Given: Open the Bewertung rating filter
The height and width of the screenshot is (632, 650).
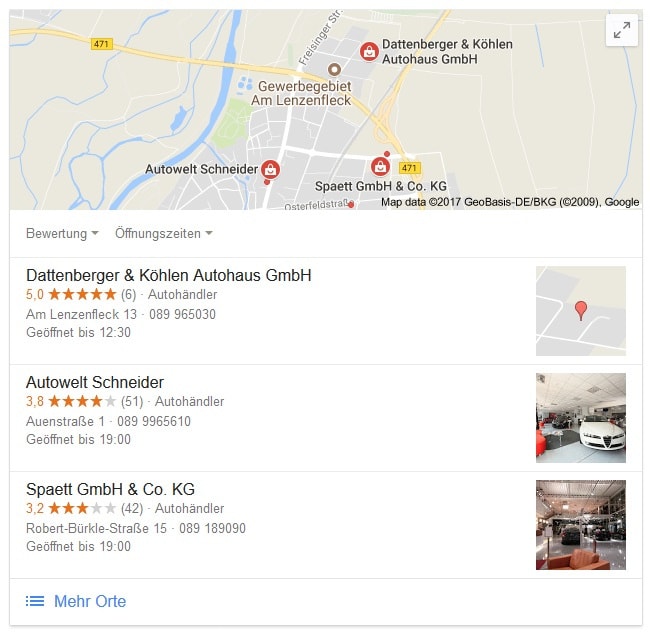Looking at the screenshot, I should point(62,234).
